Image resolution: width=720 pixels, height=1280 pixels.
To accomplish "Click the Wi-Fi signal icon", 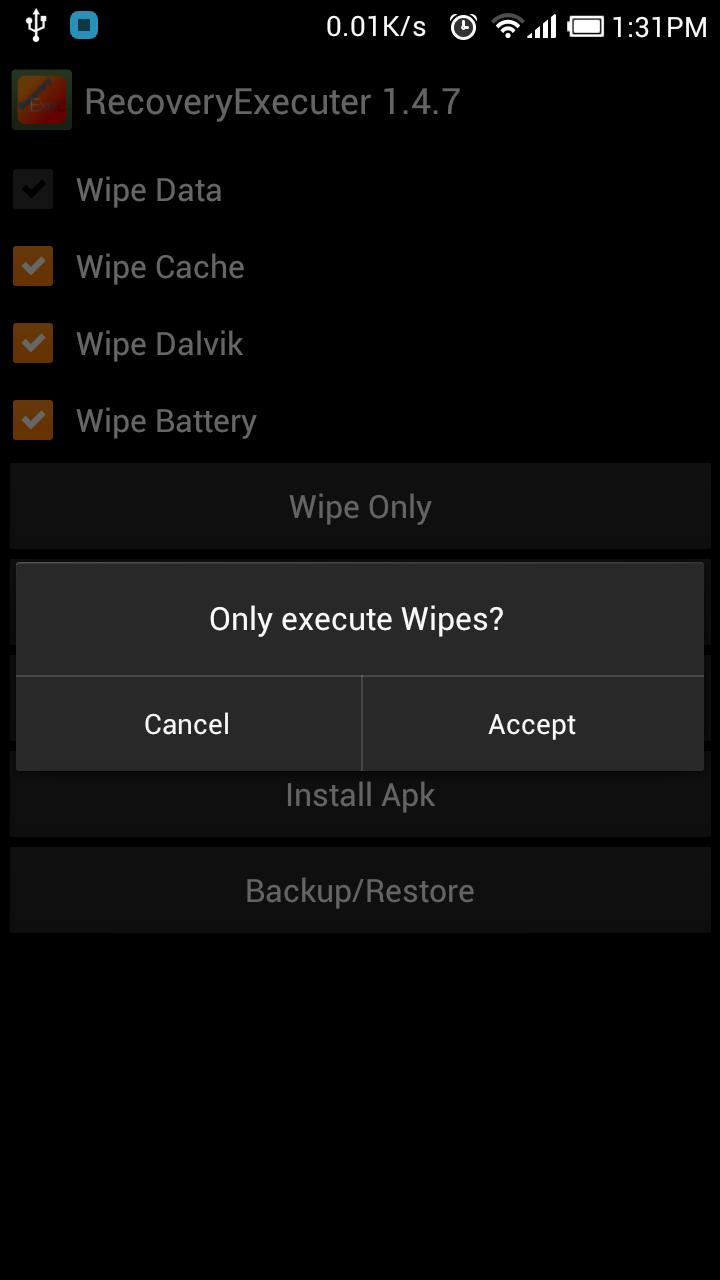I will pos(510,25).
